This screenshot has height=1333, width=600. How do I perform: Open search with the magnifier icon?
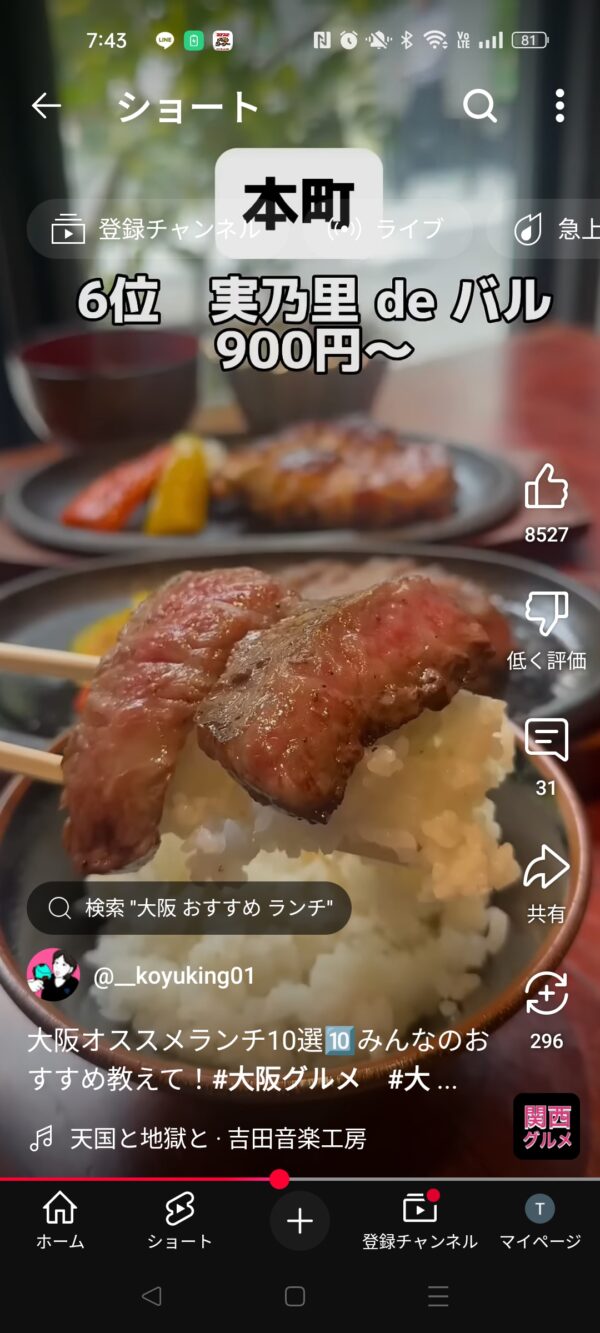(x=480, y=106)
